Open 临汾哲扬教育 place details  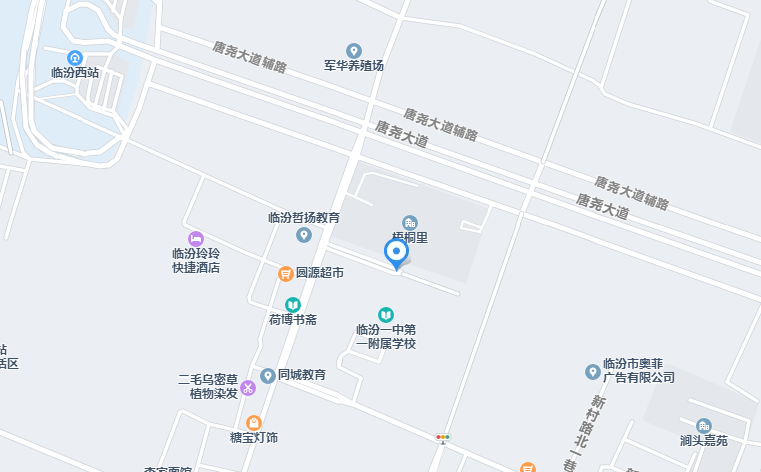point(304,235)
